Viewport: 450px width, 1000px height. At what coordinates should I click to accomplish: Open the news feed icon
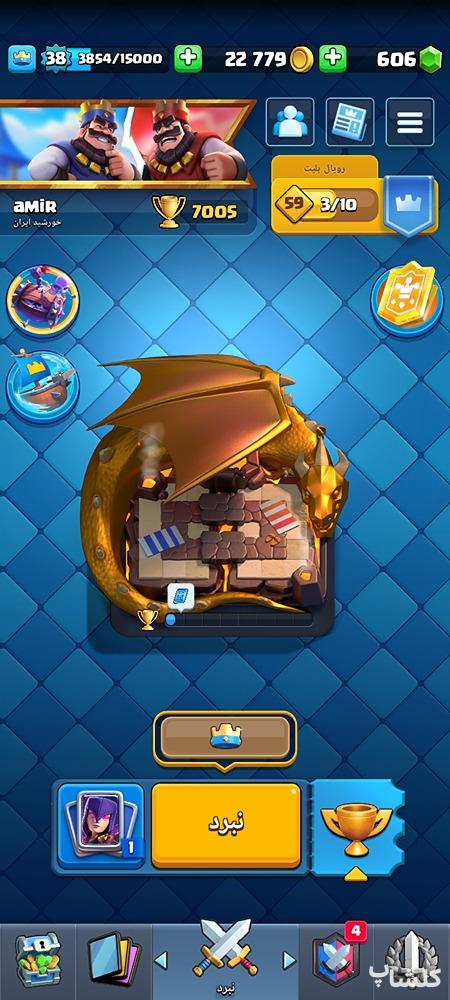pos(350,122)
